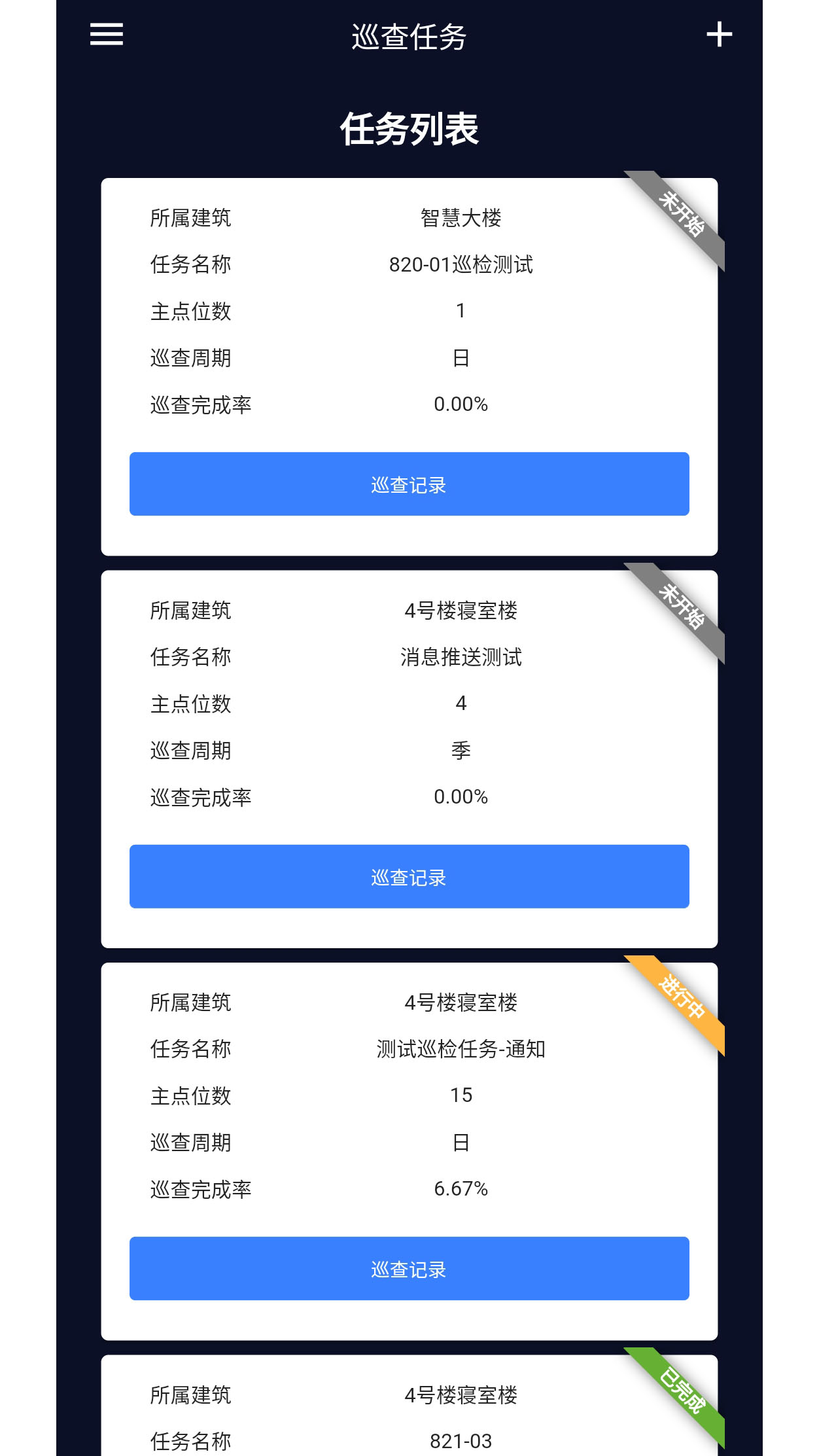This screenshot has height=1456, width=819.
Task: Open the 测试巡检任务-通知 task card
Action: (409, 1095)
